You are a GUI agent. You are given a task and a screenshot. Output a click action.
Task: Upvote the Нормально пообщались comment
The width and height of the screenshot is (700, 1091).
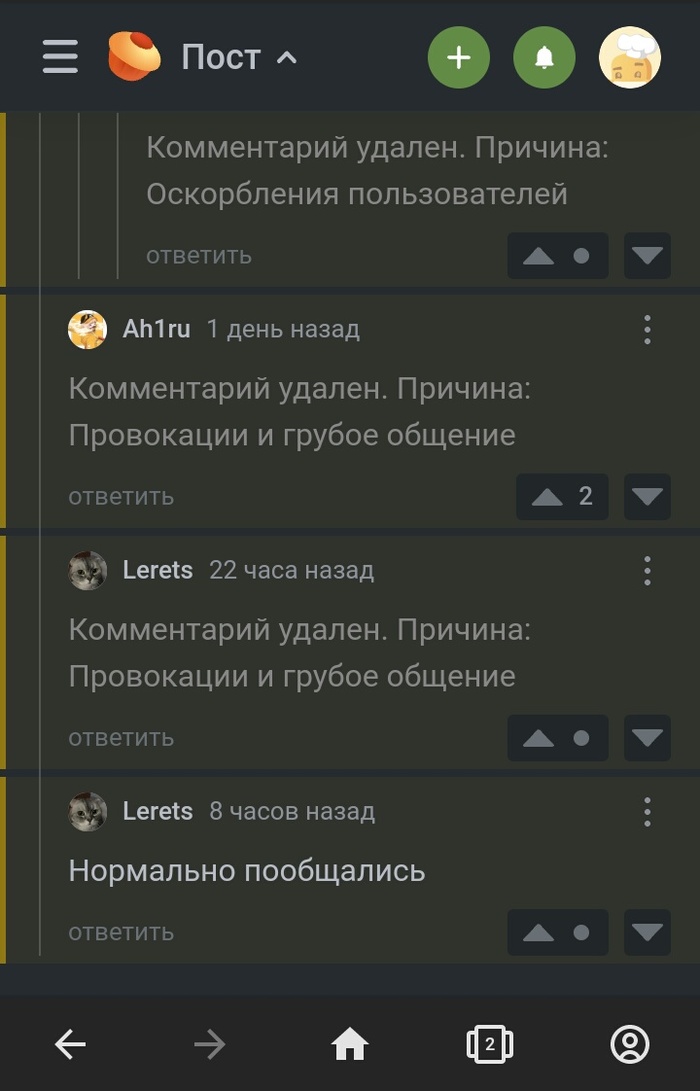point(539,933)
